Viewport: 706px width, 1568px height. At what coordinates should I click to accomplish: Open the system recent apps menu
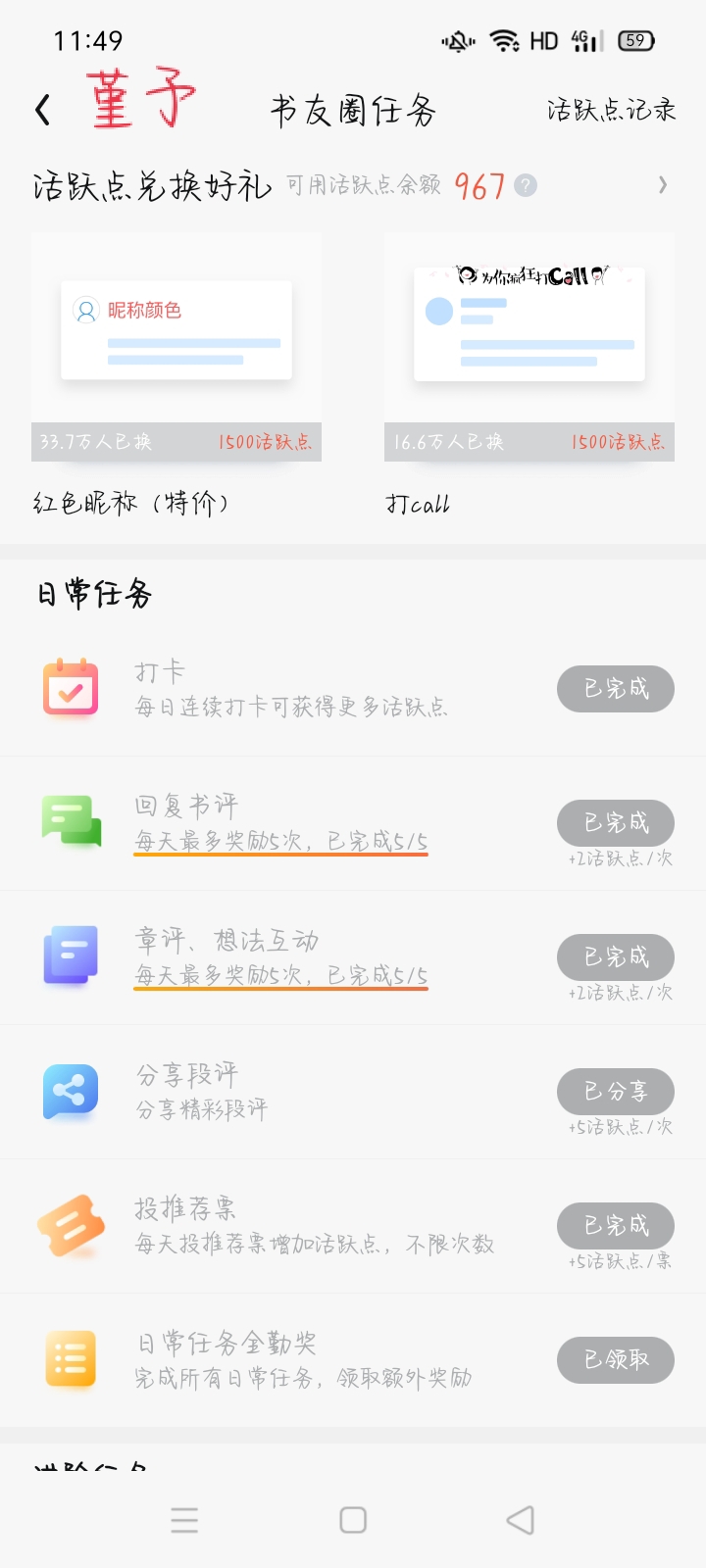click(184, 1520)
